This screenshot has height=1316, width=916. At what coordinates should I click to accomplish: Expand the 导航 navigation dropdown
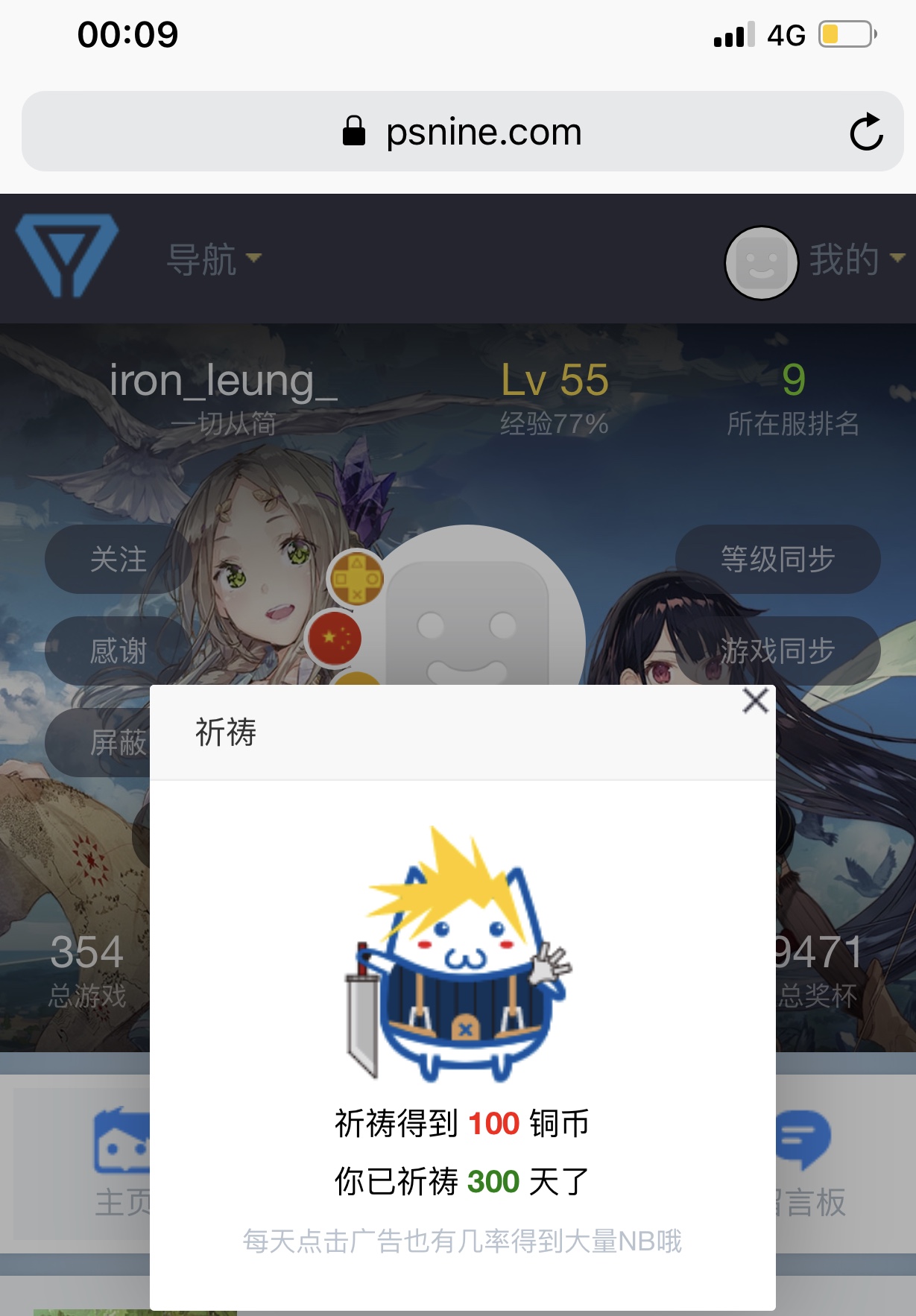click(x=213, y=259)
